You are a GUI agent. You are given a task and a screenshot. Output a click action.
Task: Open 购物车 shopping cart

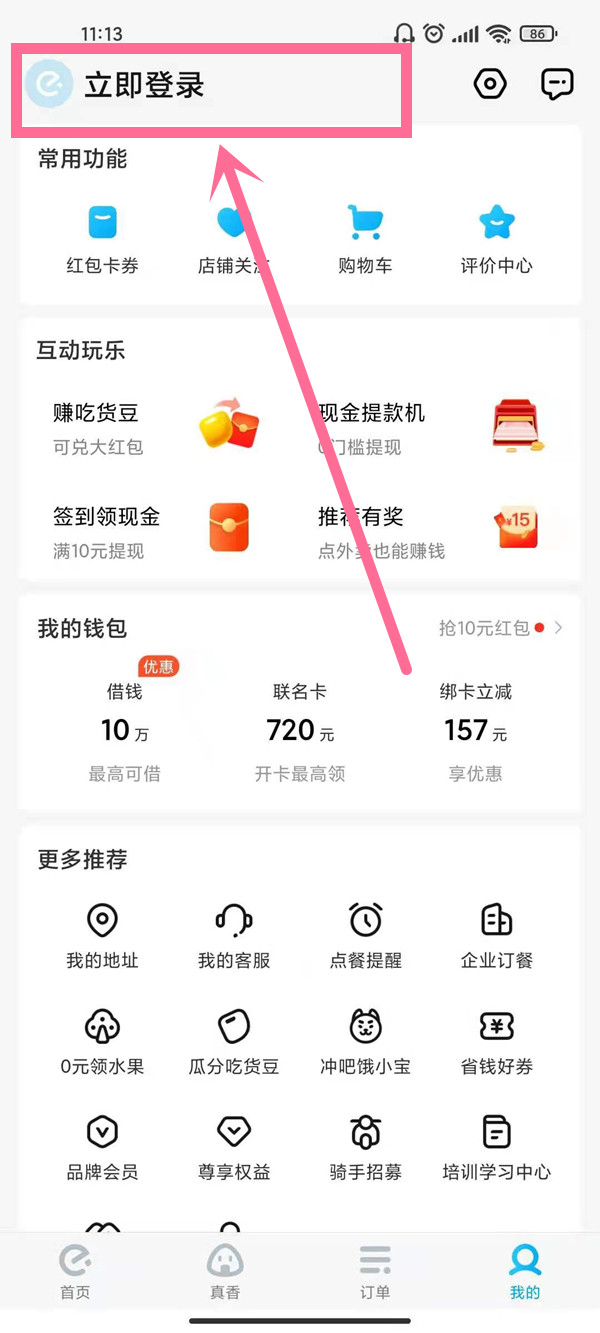tap(365, 239)
